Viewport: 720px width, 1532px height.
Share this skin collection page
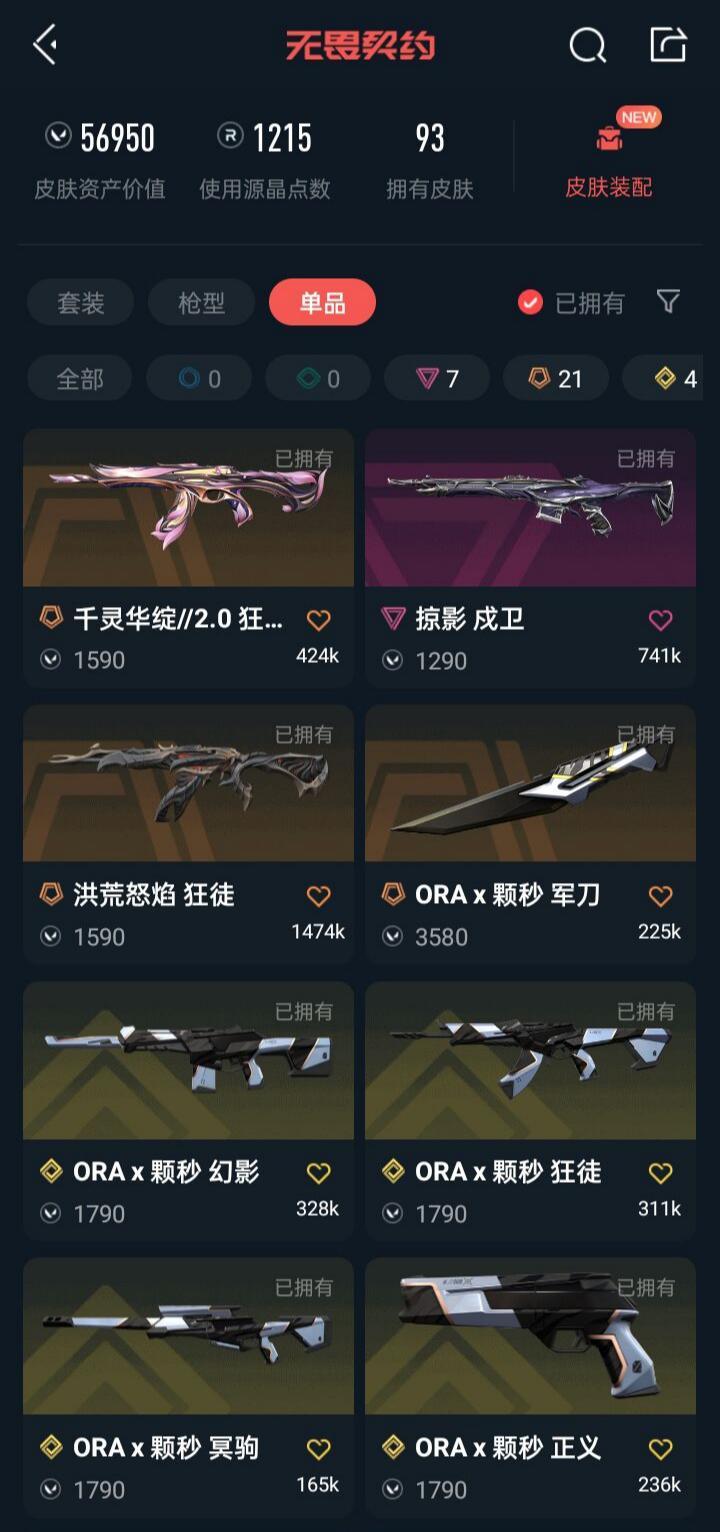point(668,46)
